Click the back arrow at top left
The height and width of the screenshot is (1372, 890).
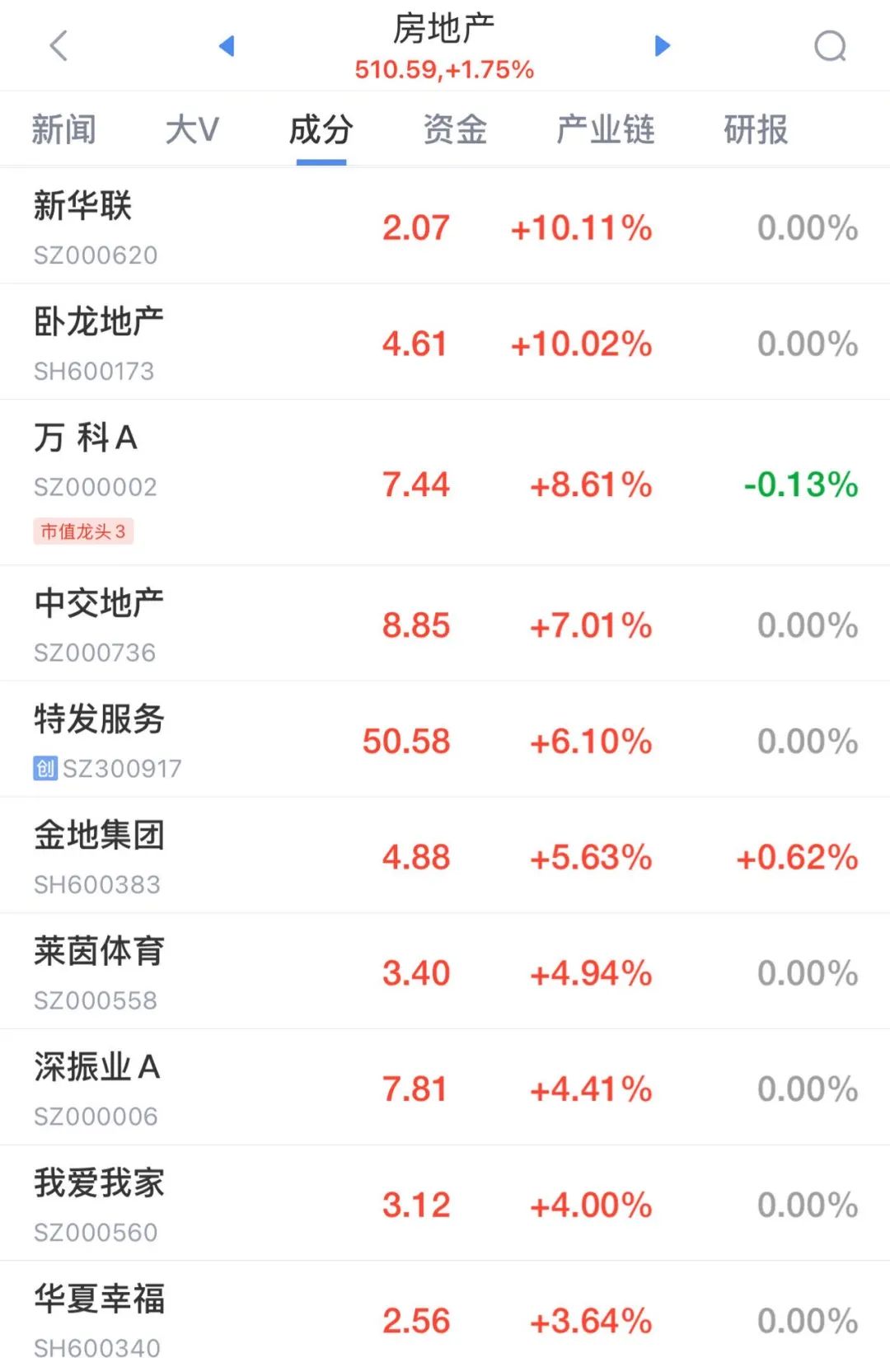coord(58,45)
